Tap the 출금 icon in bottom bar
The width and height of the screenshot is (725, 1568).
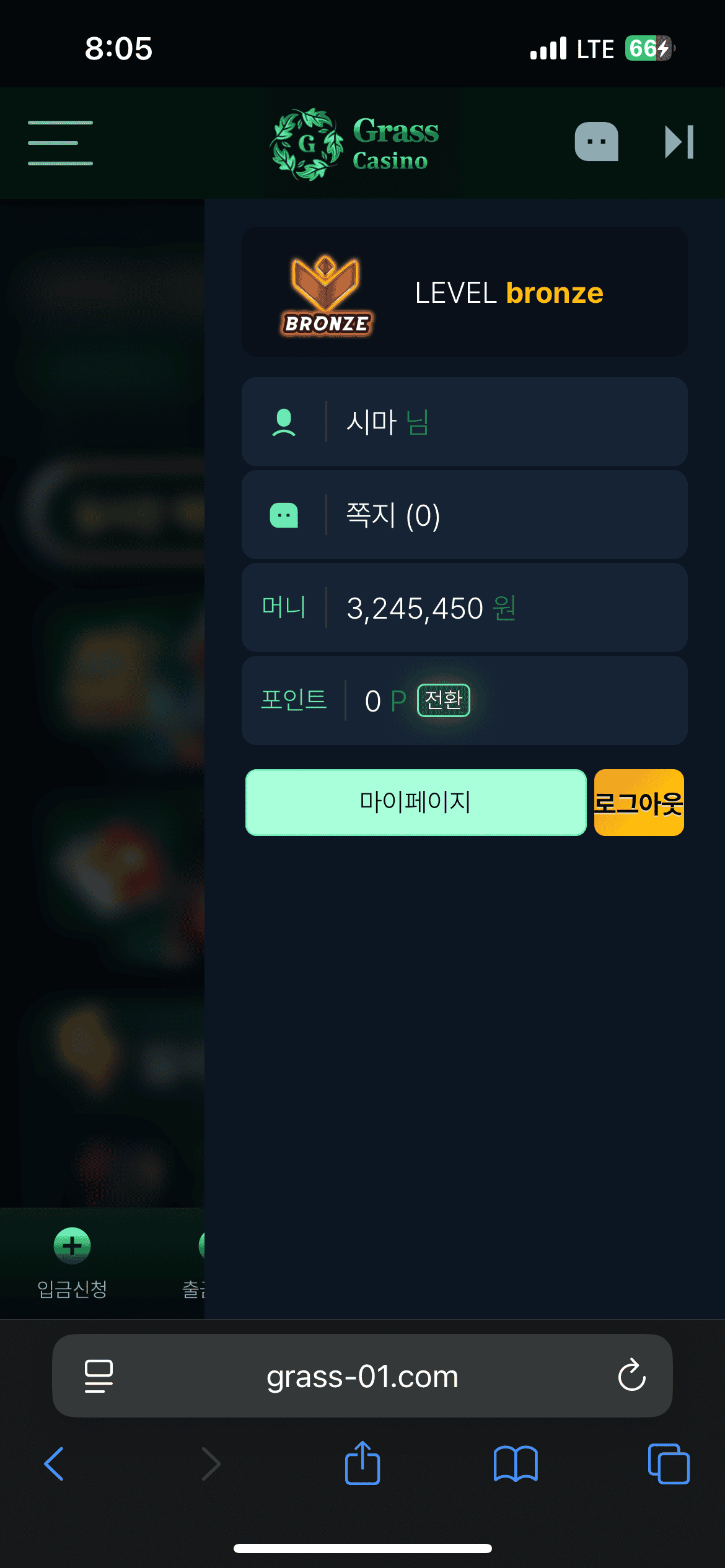(204, 1245)
